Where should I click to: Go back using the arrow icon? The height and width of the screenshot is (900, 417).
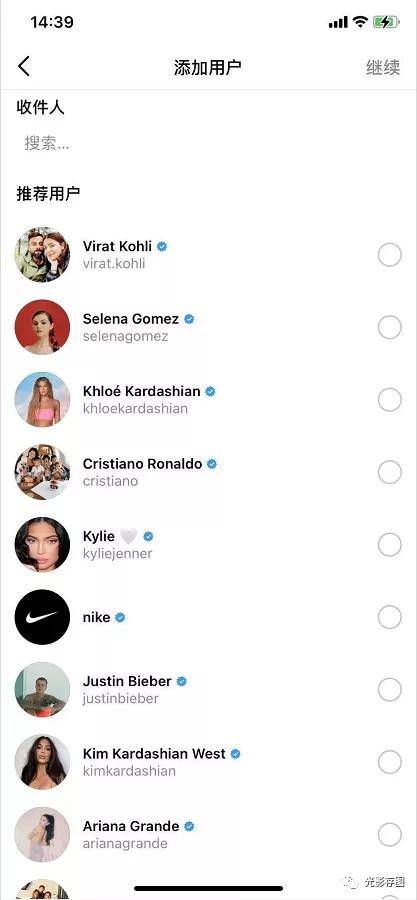click(x=24, y=67)
